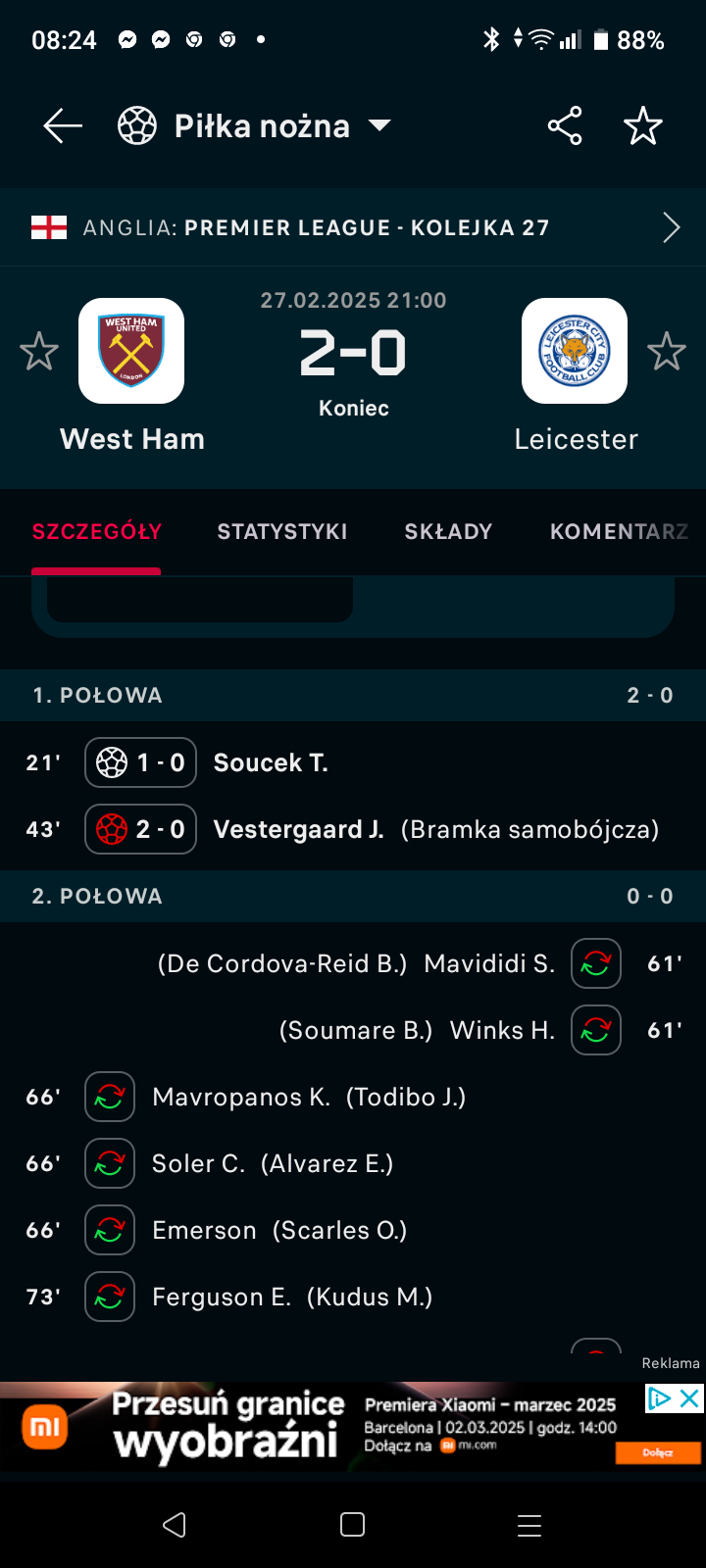Close the Xiaomi ad banner
This screenshot has height=1568, width=706.
690,1398
